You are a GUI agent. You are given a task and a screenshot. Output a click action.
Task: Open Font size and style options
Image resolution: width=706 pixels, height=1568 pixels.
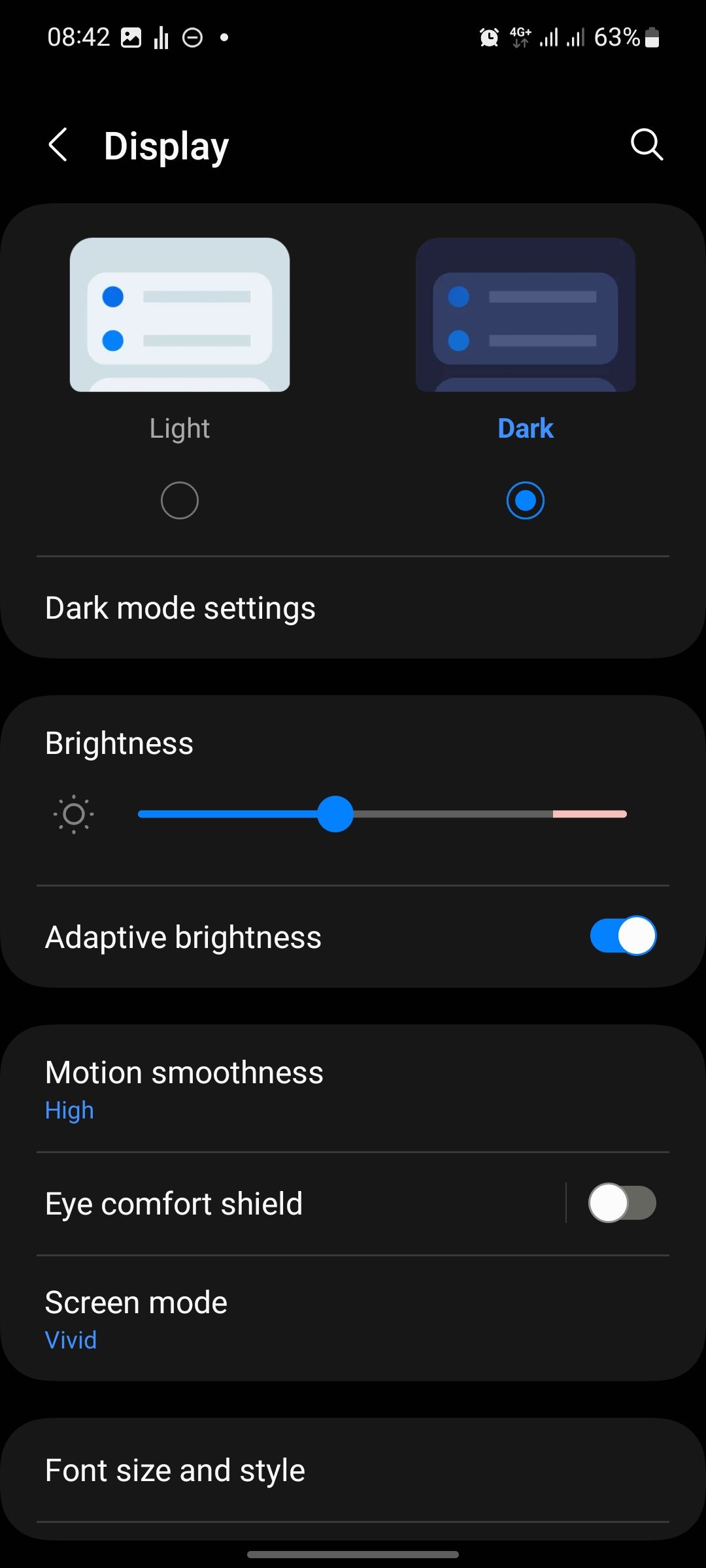click(x=175, y=1469)
